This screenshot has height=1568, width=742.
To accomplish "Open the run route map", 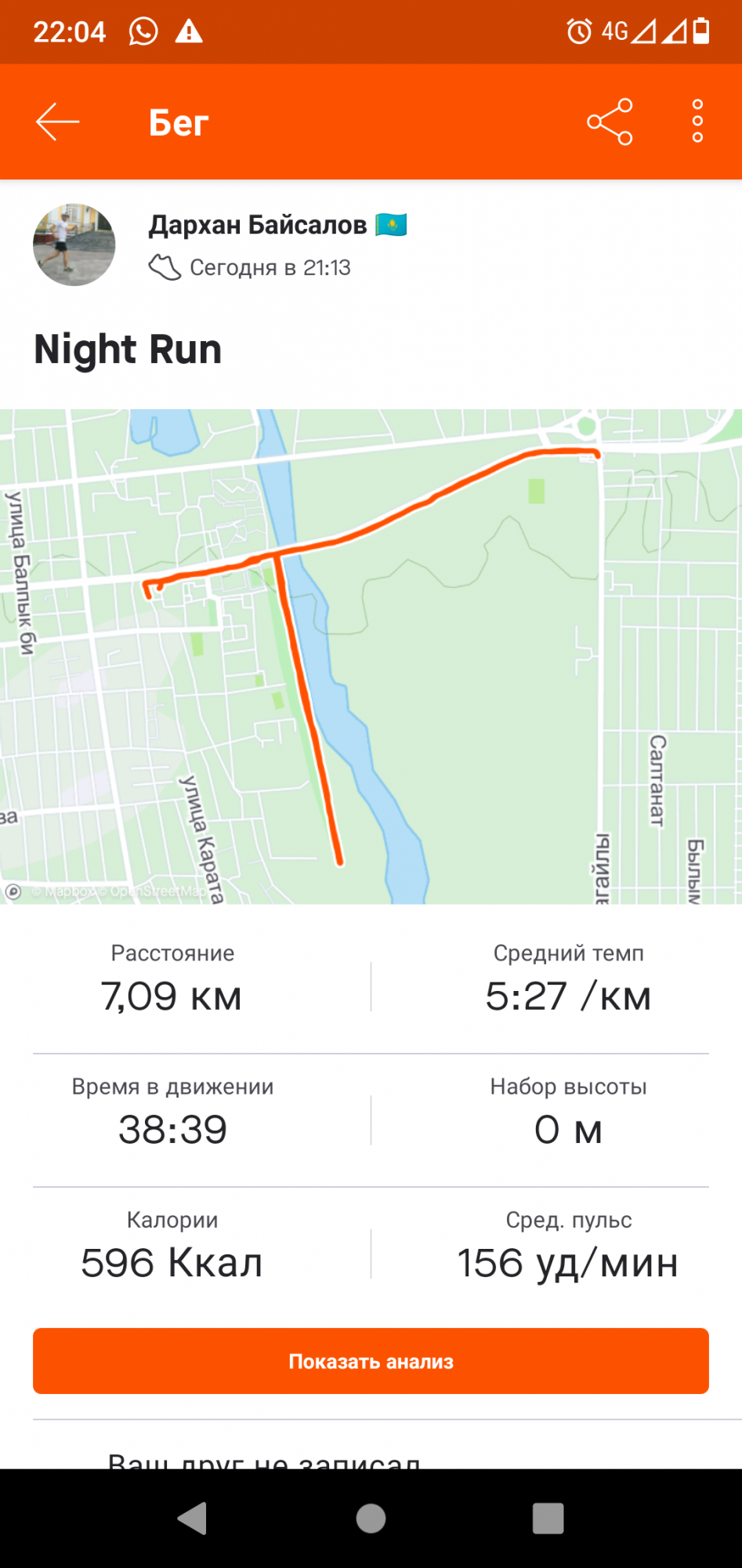I will point(371,656).
